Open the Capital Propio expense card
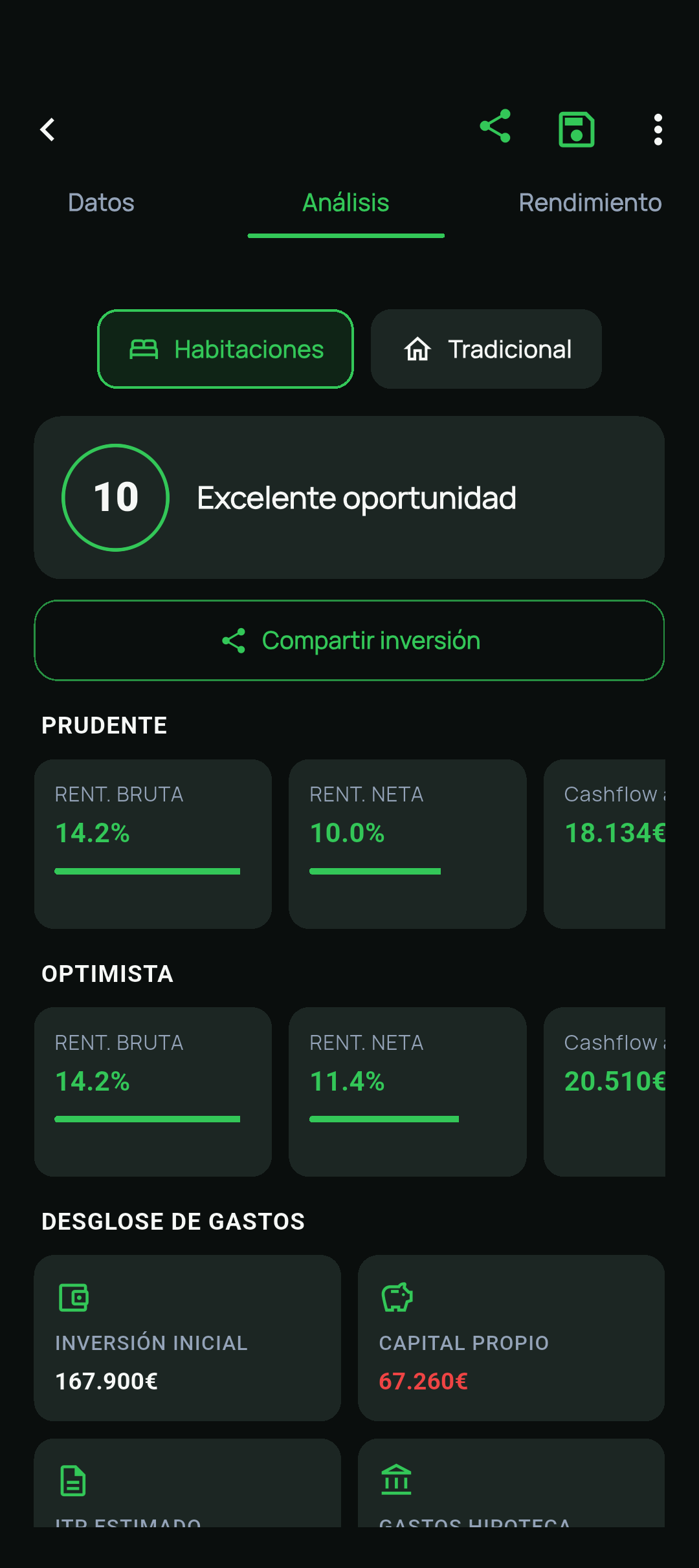The image size is (699, 1568). click(511, 1339)
